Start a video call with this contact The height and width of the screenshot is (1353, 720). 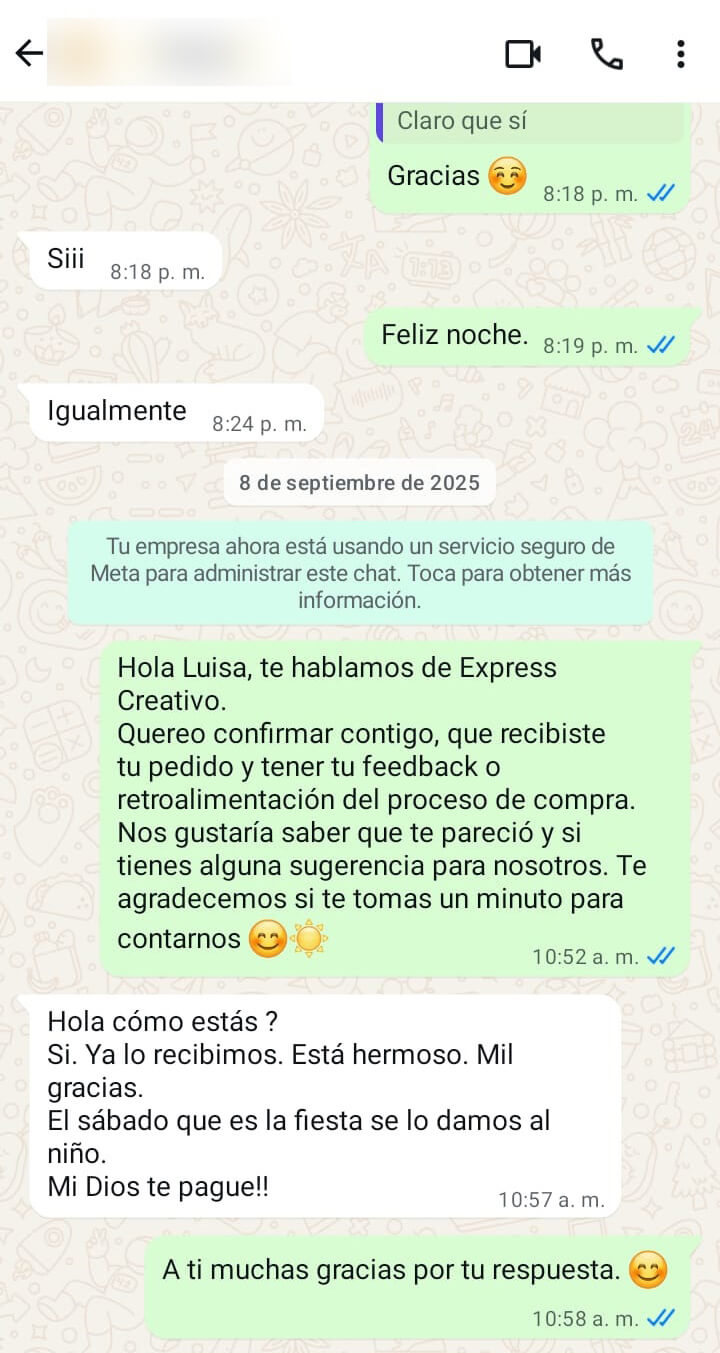click(523, 53)
